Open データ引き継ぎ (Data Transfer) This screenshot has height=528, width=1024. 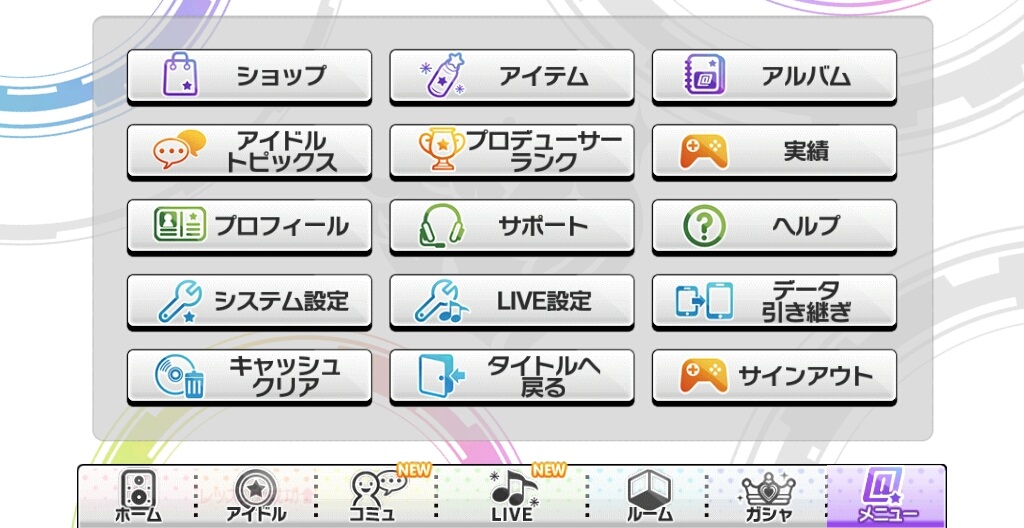[774, 300]
